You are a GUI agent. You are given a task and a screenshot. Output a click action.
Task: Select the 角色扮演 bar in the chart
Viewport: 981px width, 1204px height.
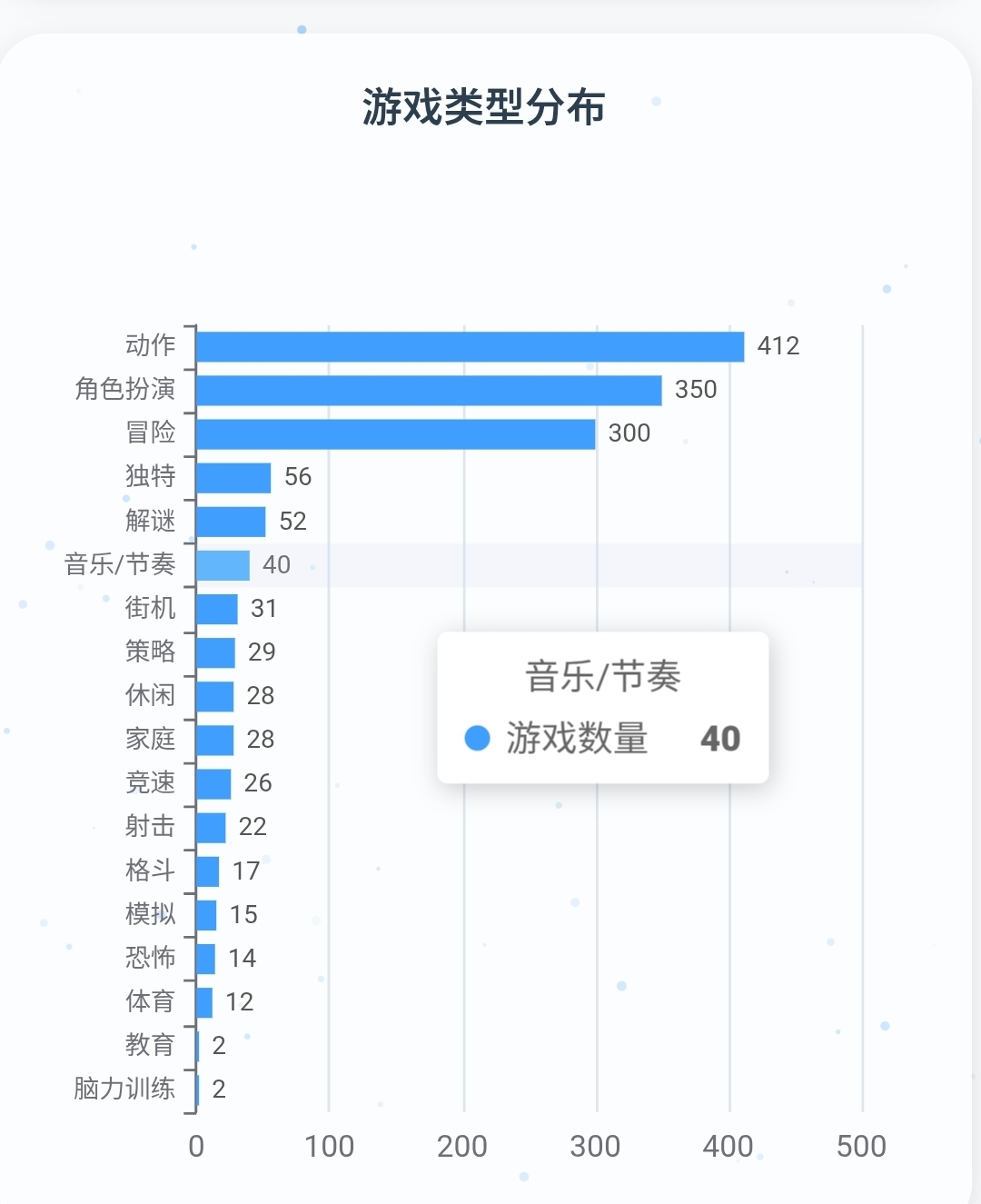[x=429, y=390]
